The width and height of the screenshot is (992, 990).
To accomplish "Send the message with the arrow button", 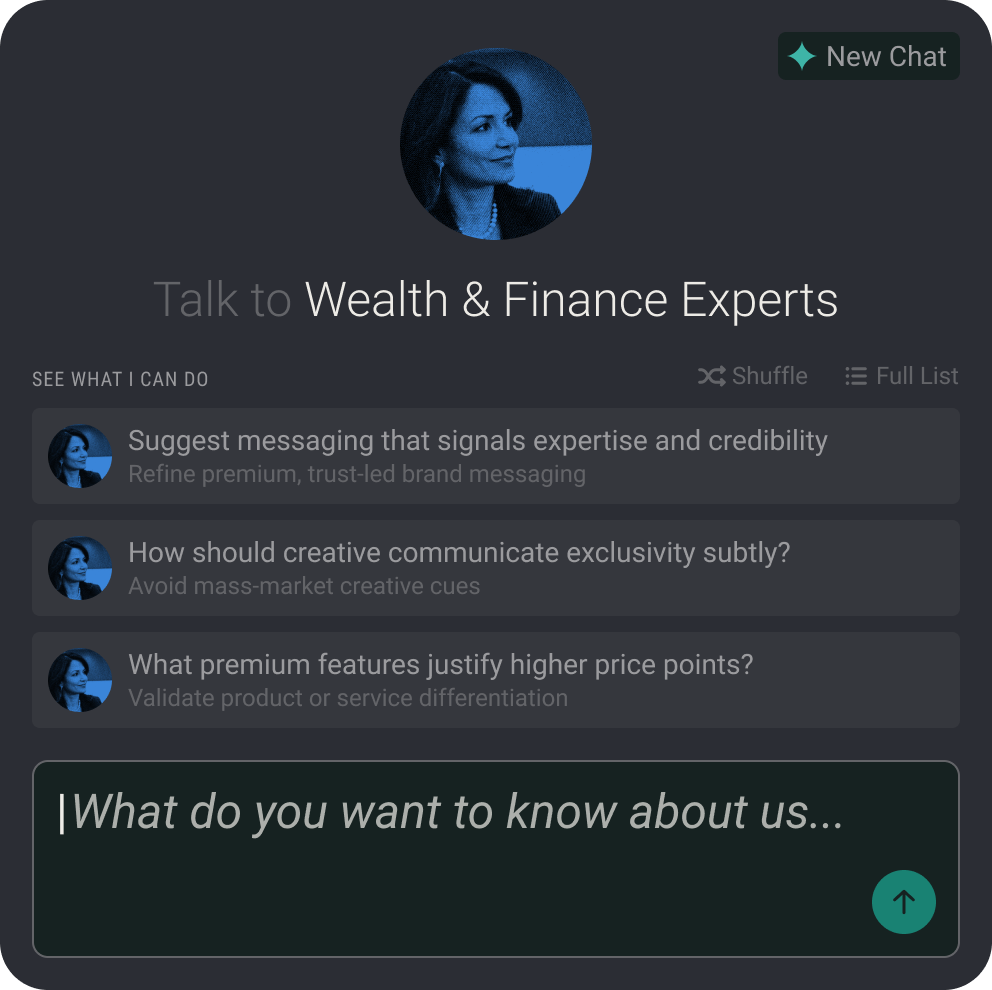I will click(903, 902).
